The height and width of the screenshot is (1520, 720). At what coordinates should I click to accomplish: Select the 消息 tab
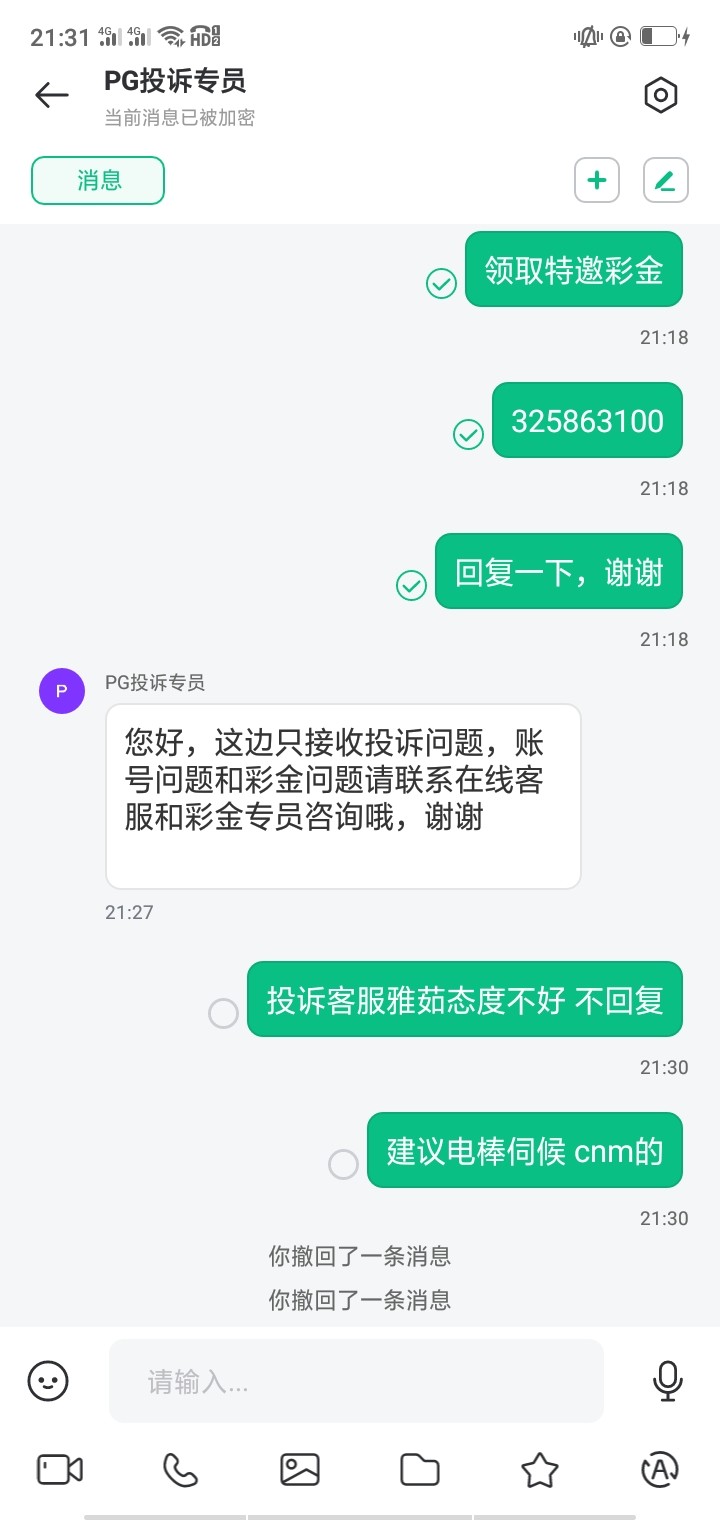click(x=98, y=181)
